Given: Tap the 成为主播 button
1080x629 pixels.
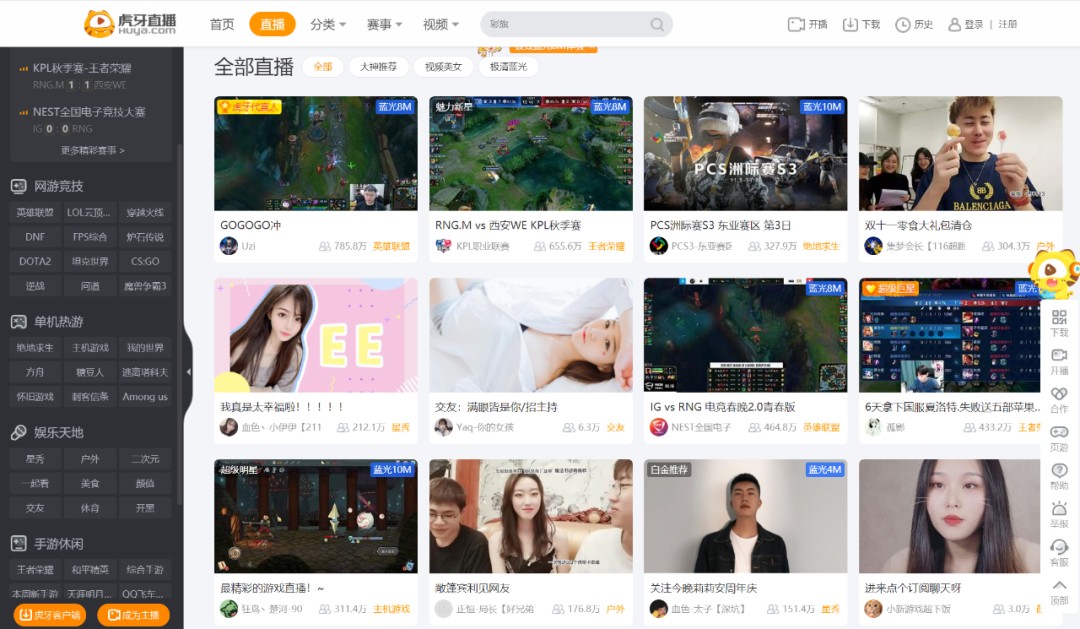Looking at the screenshot, I should pos(133,615).
